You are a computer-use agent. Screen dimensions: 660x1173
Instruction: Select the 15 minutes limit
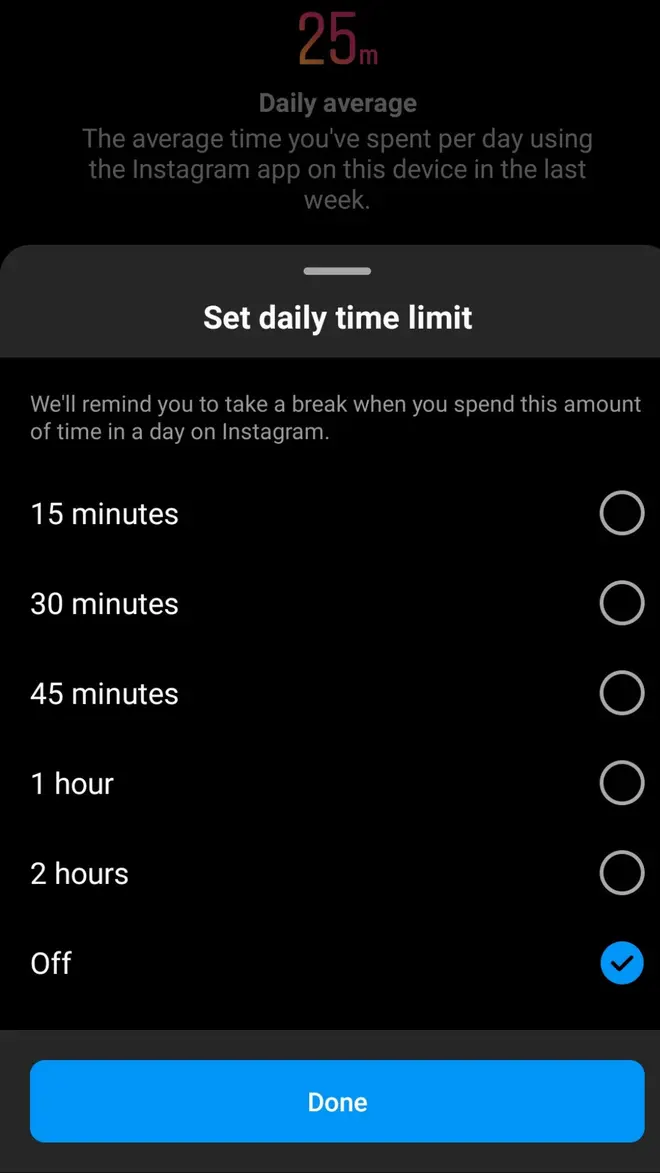tap(337, 514)
